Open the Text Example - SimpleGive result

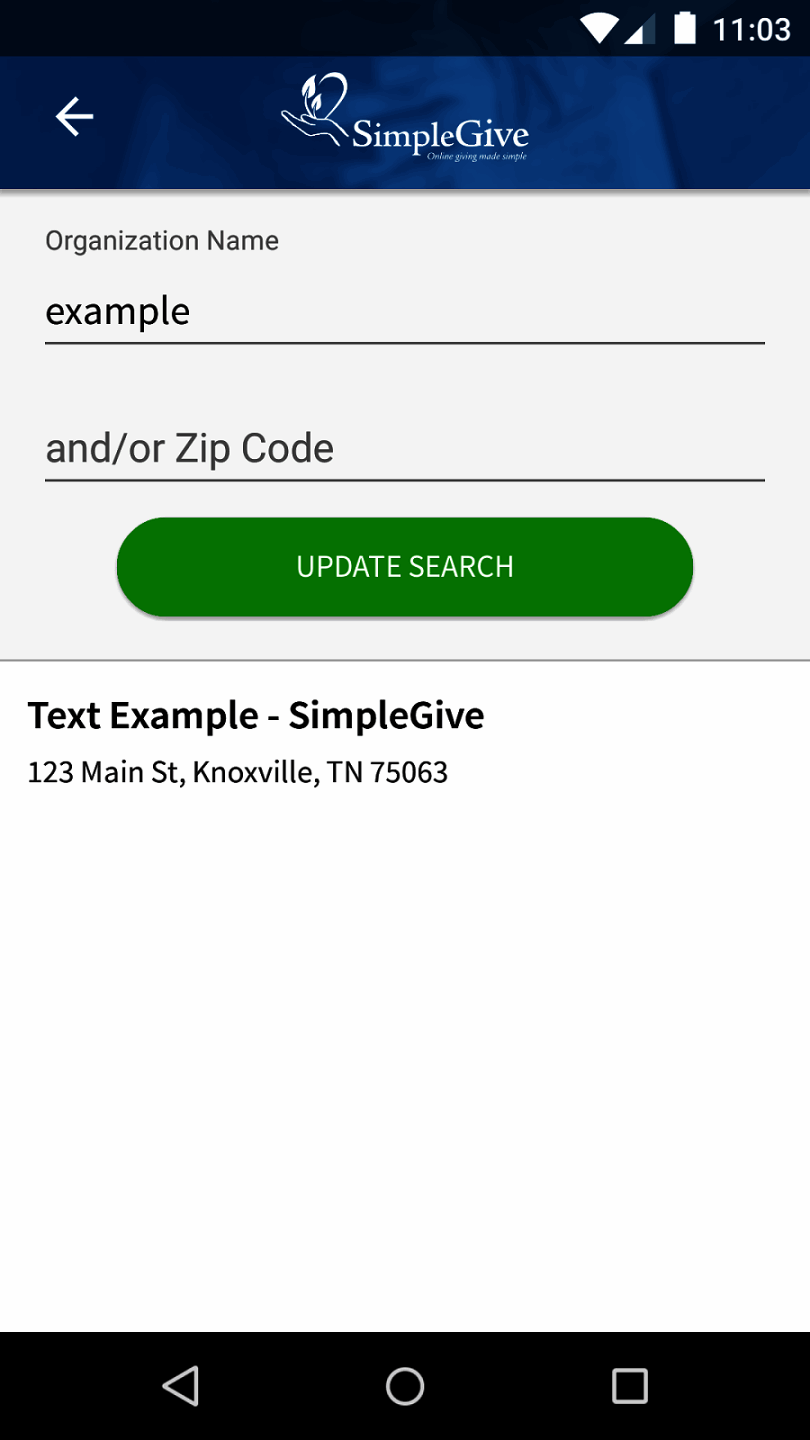[256, 715]
